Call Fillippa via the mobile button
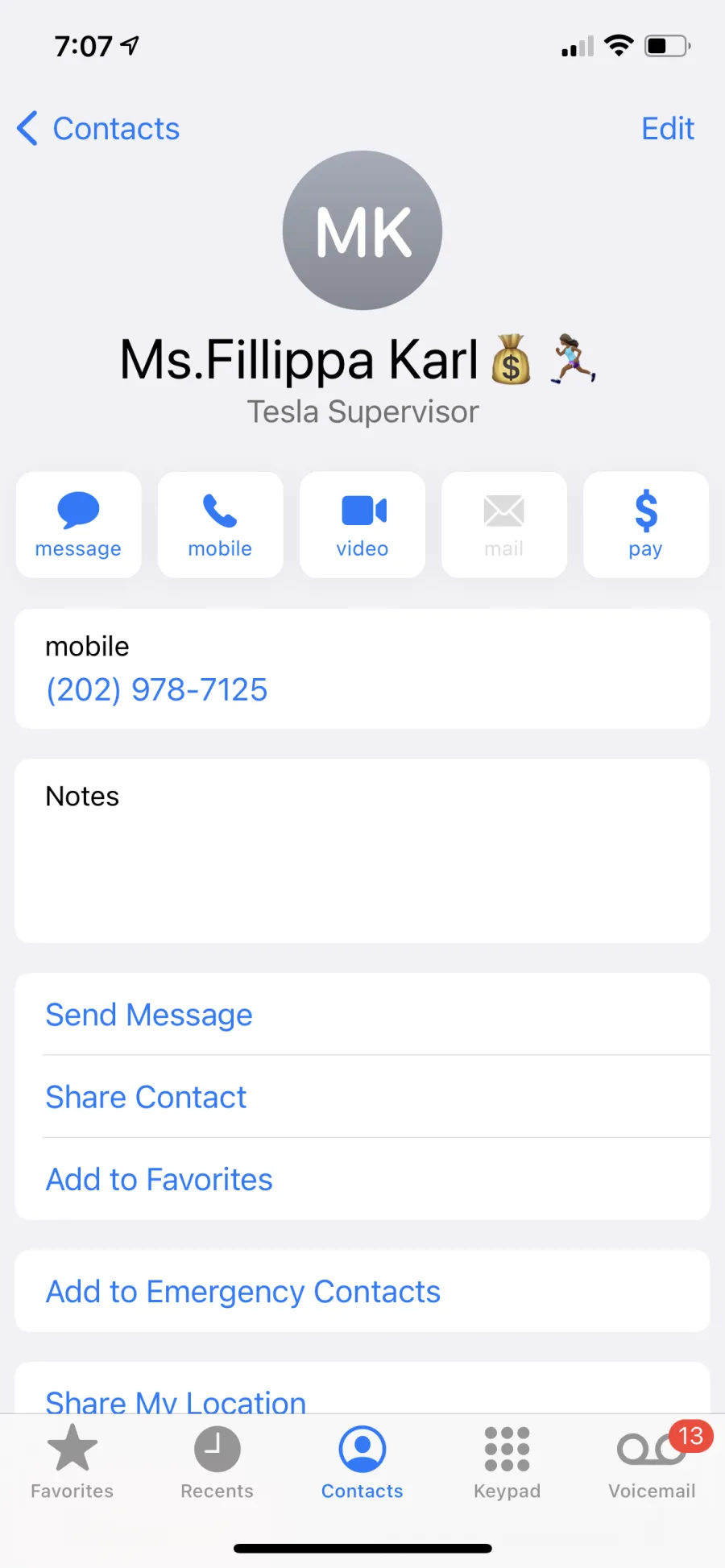This screenshot has height=1568, width=725. pyautogui.click(x=220, y=524)
